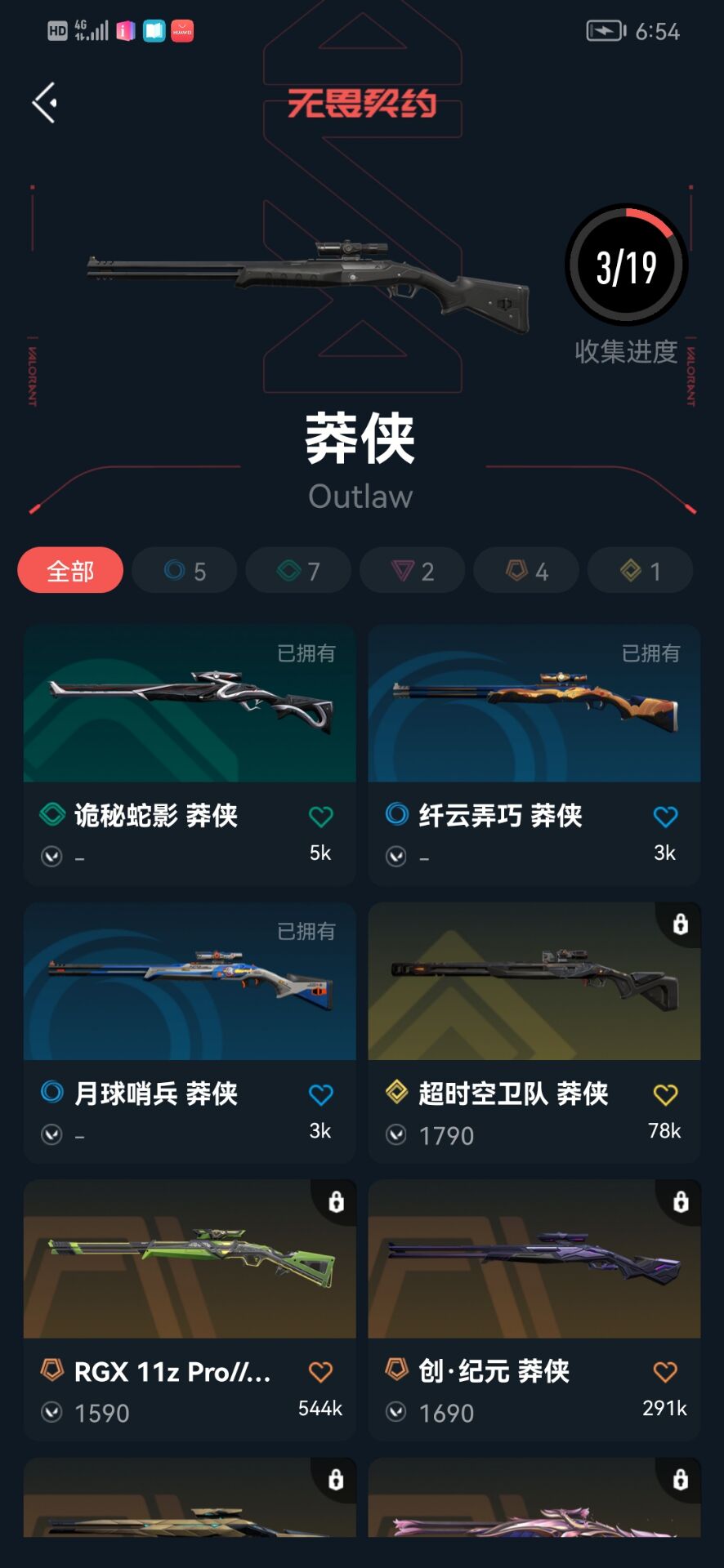The height and width of the screenshot is (1568, 724).
Task: Filter skins by the orange pentagon tier (4)
Action: pyautogui.click(x=526, y=570)
